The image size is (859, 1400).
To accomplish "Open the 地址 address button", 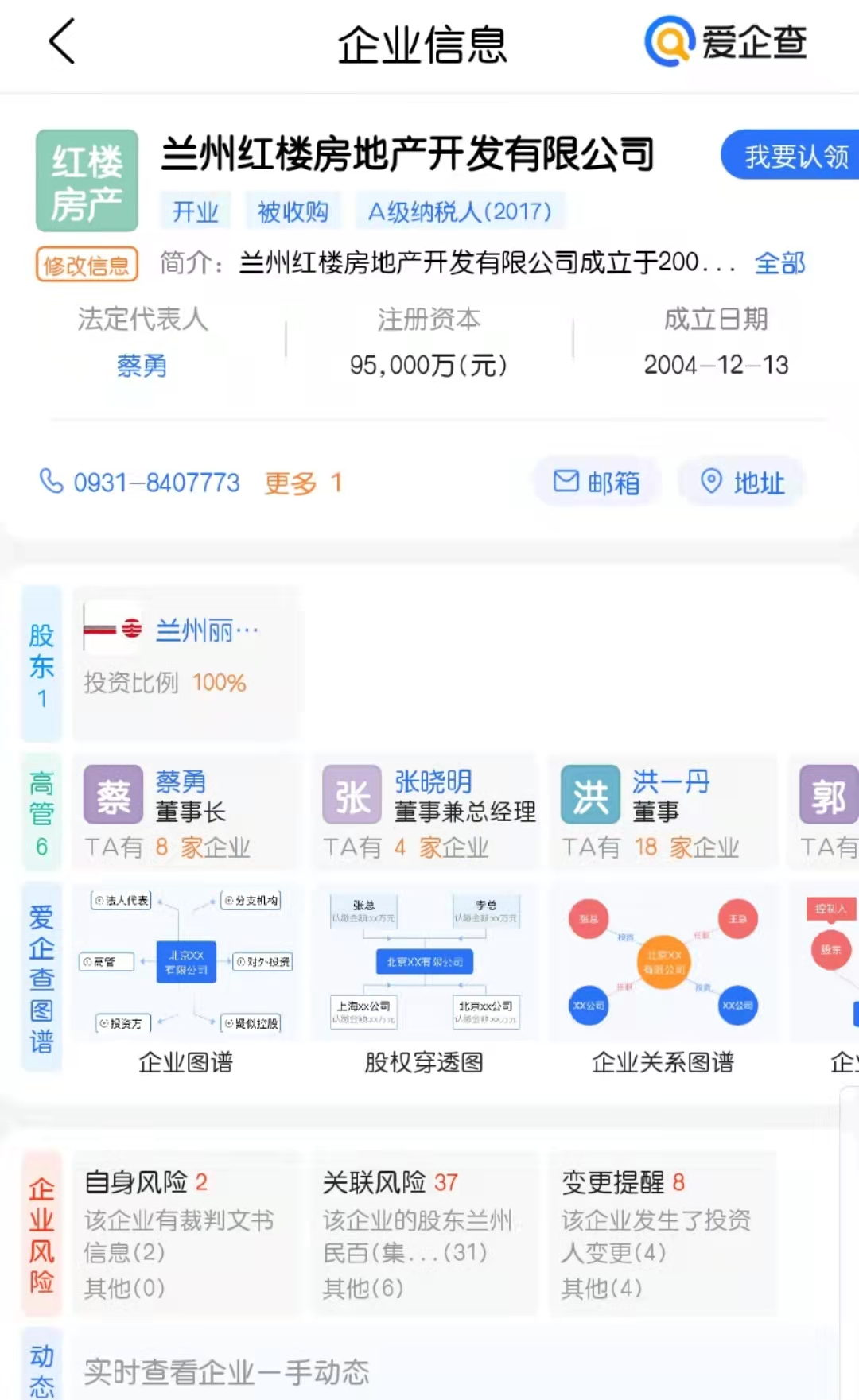I will pos(742,482).
